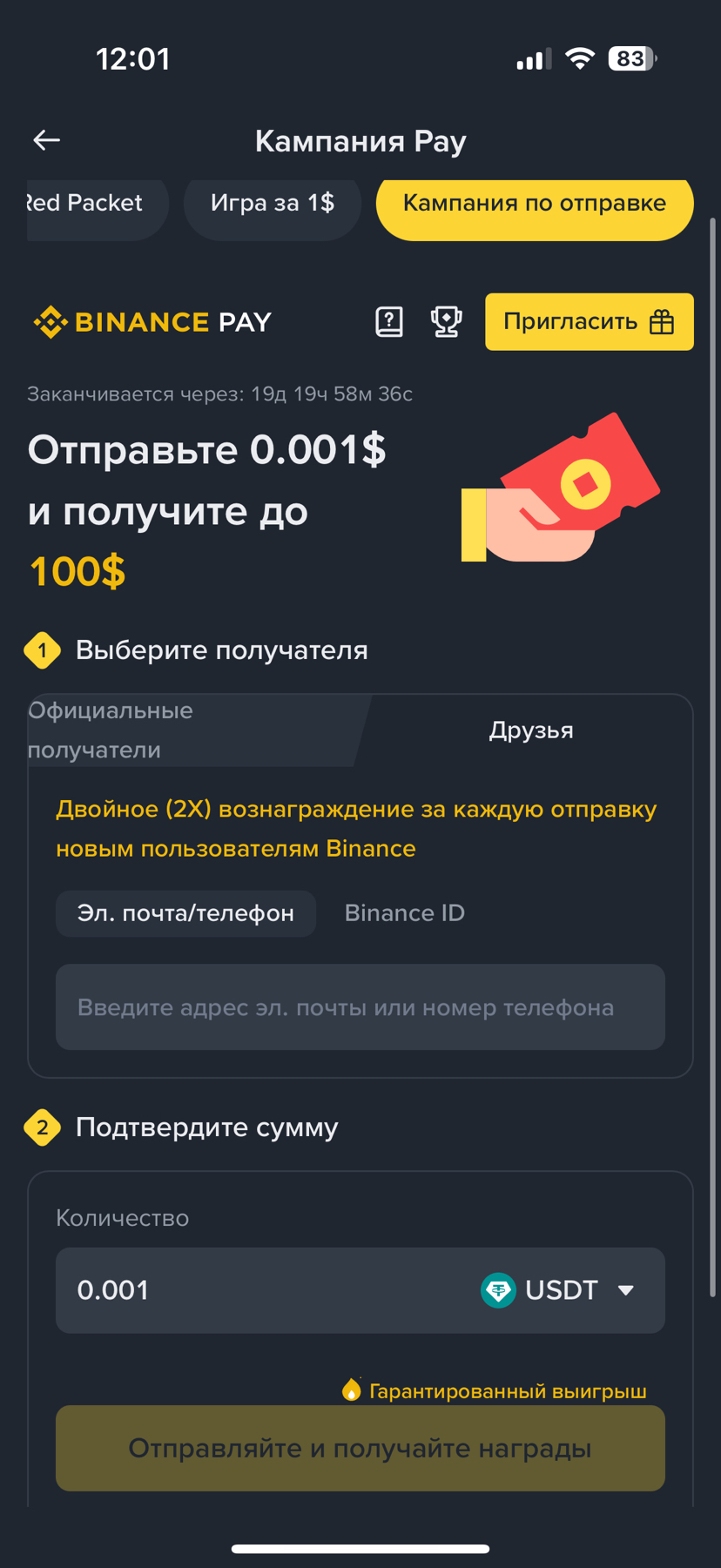
Task: Select the 'Кампания по отправке' tab
Action: pos(534,204)
